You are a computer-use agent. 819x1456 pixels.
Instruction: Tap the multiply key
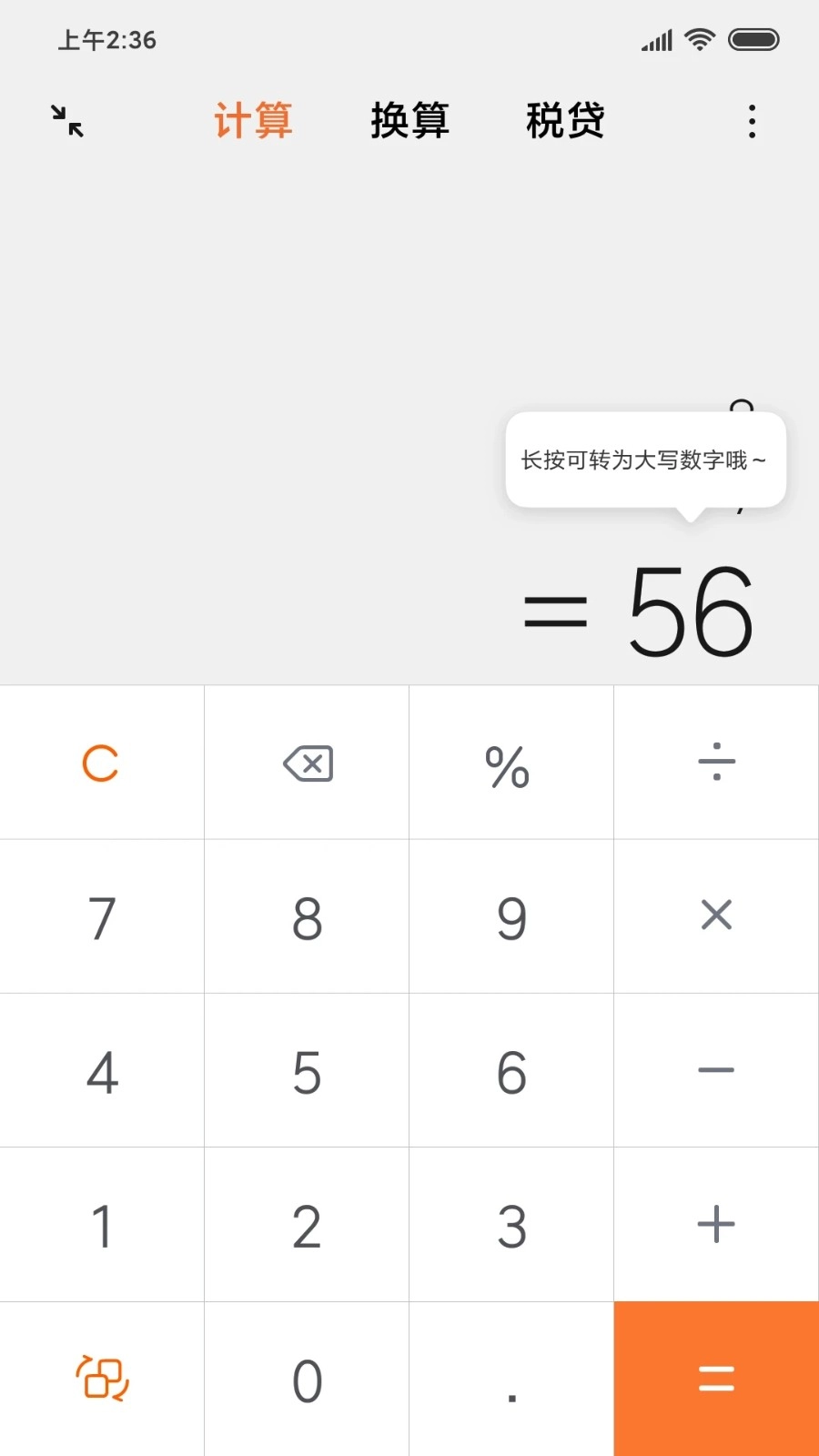716,916
